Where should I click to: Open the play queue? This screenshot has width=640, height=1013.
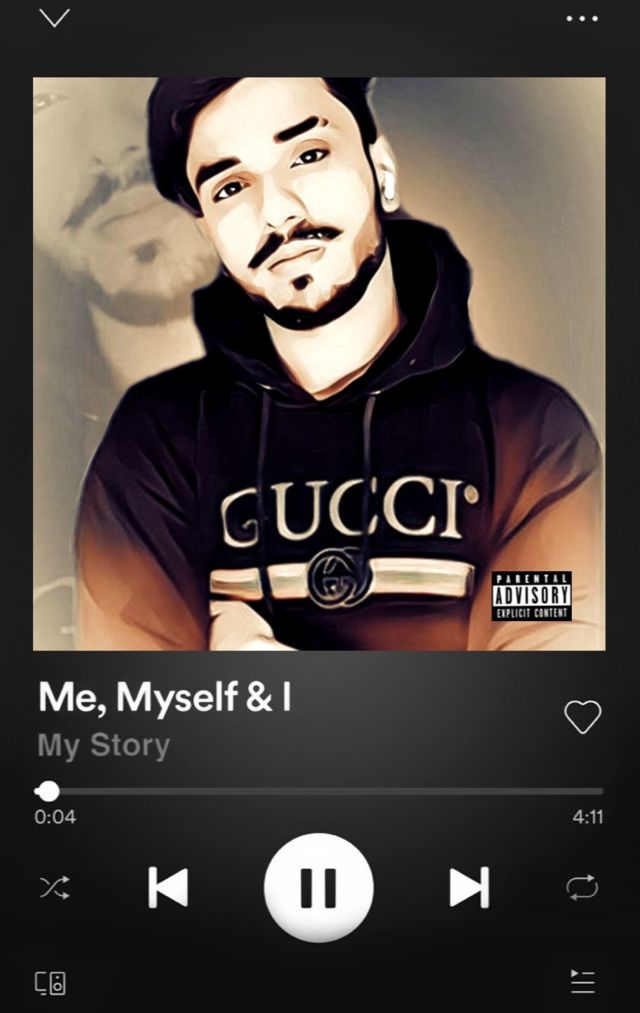(583, 982)
